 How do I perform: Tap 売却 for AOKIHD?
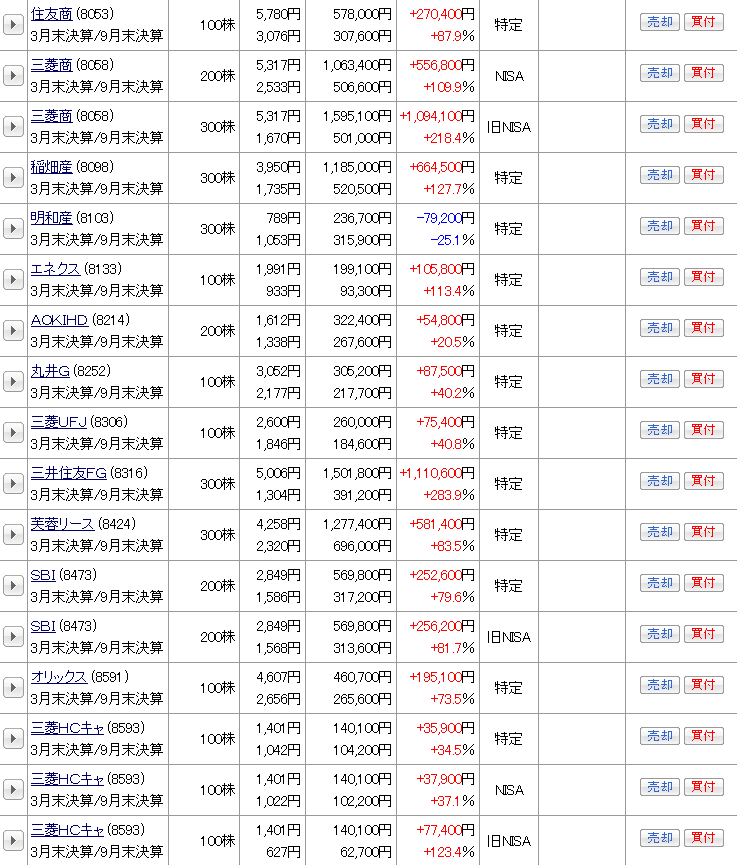click(659, 328)
